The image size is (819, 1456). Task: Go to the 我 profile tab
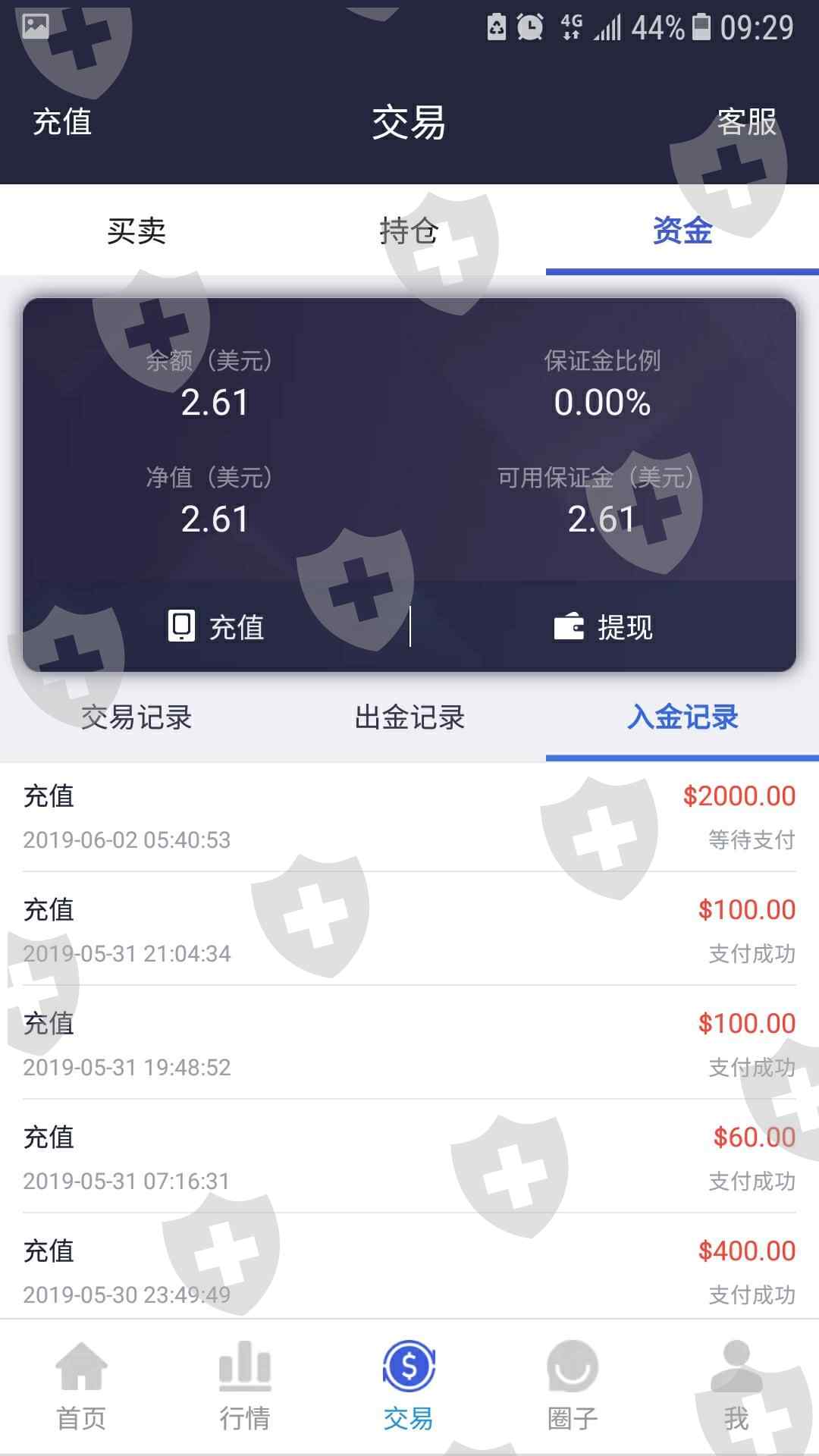(736, 1388)
